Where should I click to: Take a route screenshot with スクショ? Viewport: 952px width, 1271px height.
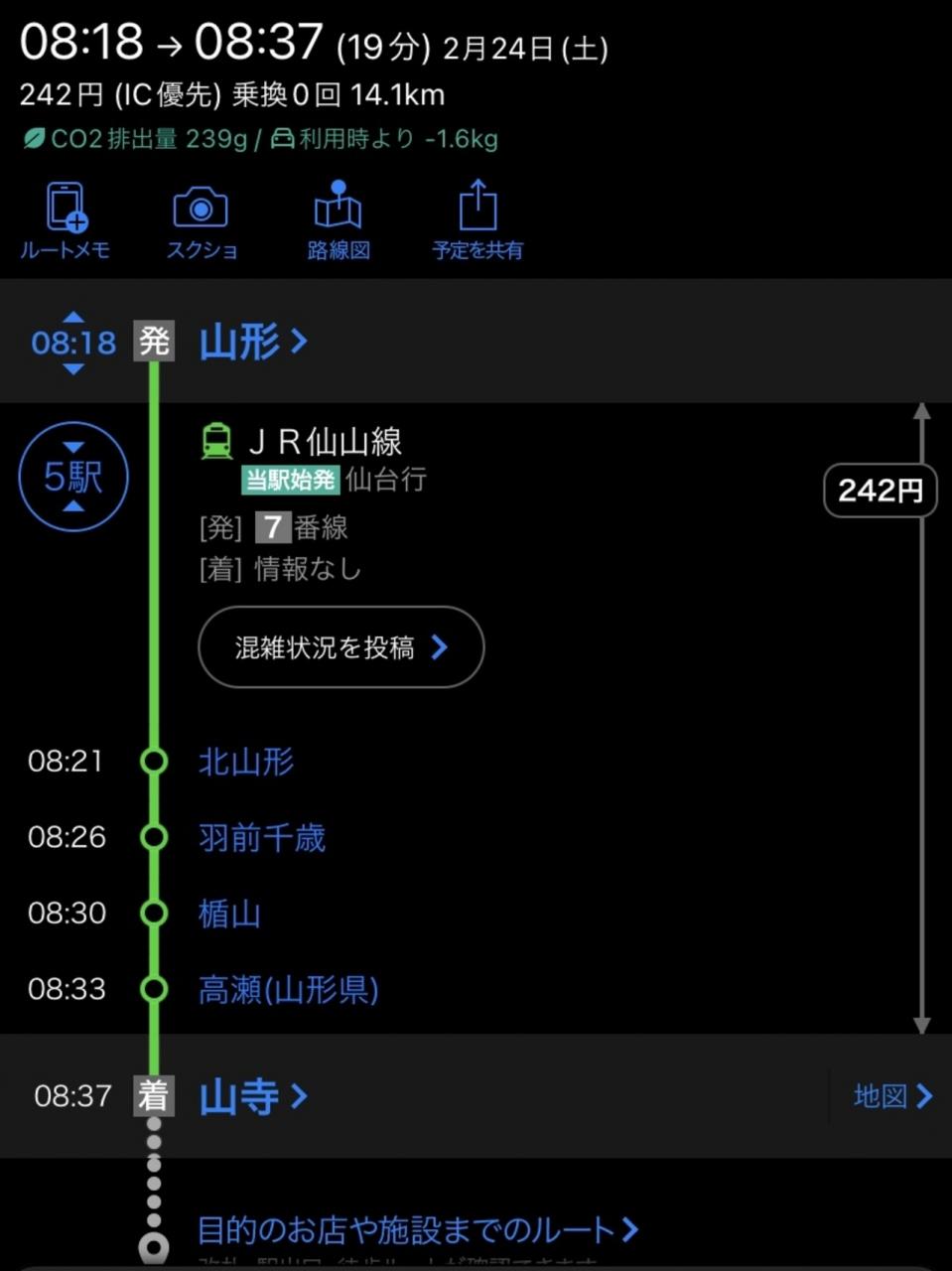click(x=201, y=220)
